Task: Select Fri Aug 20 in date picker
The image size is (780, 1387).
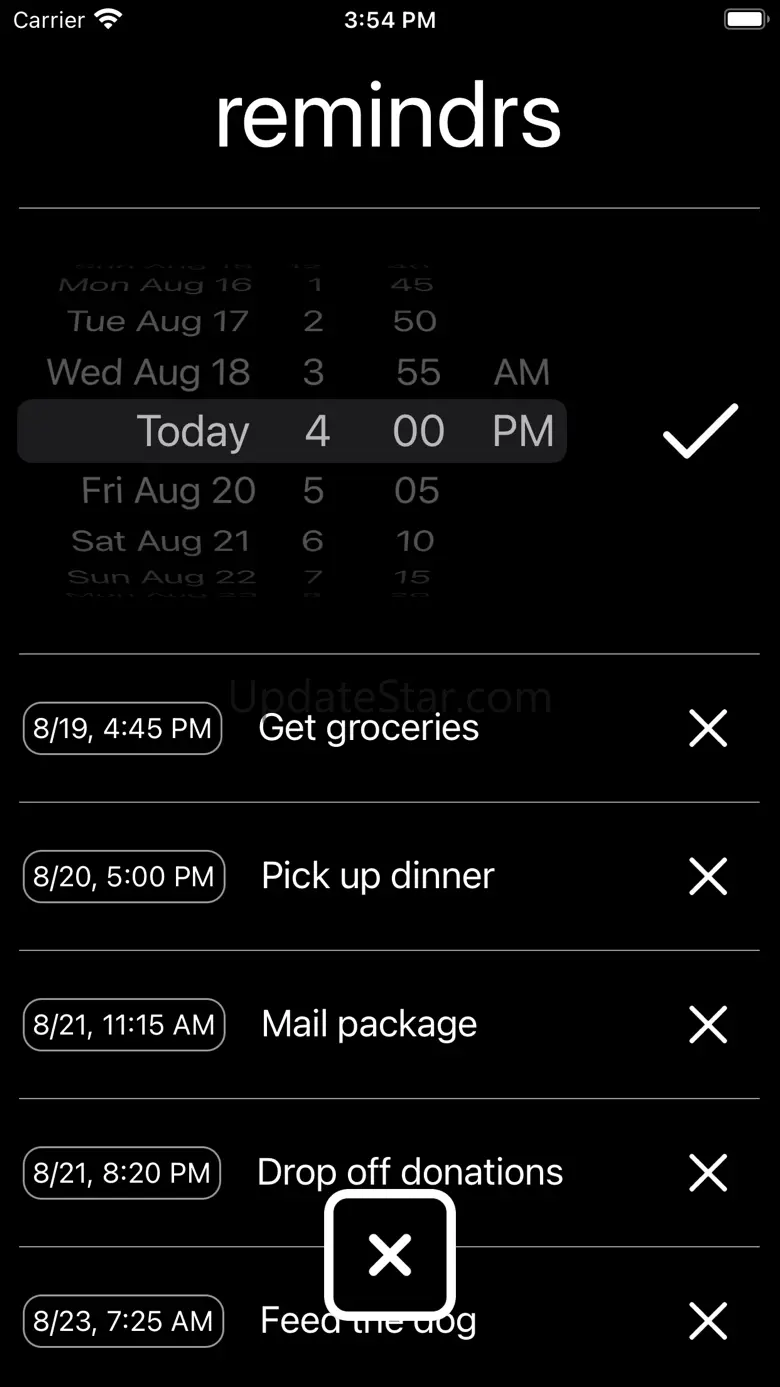Action: (x=168, y=491)
